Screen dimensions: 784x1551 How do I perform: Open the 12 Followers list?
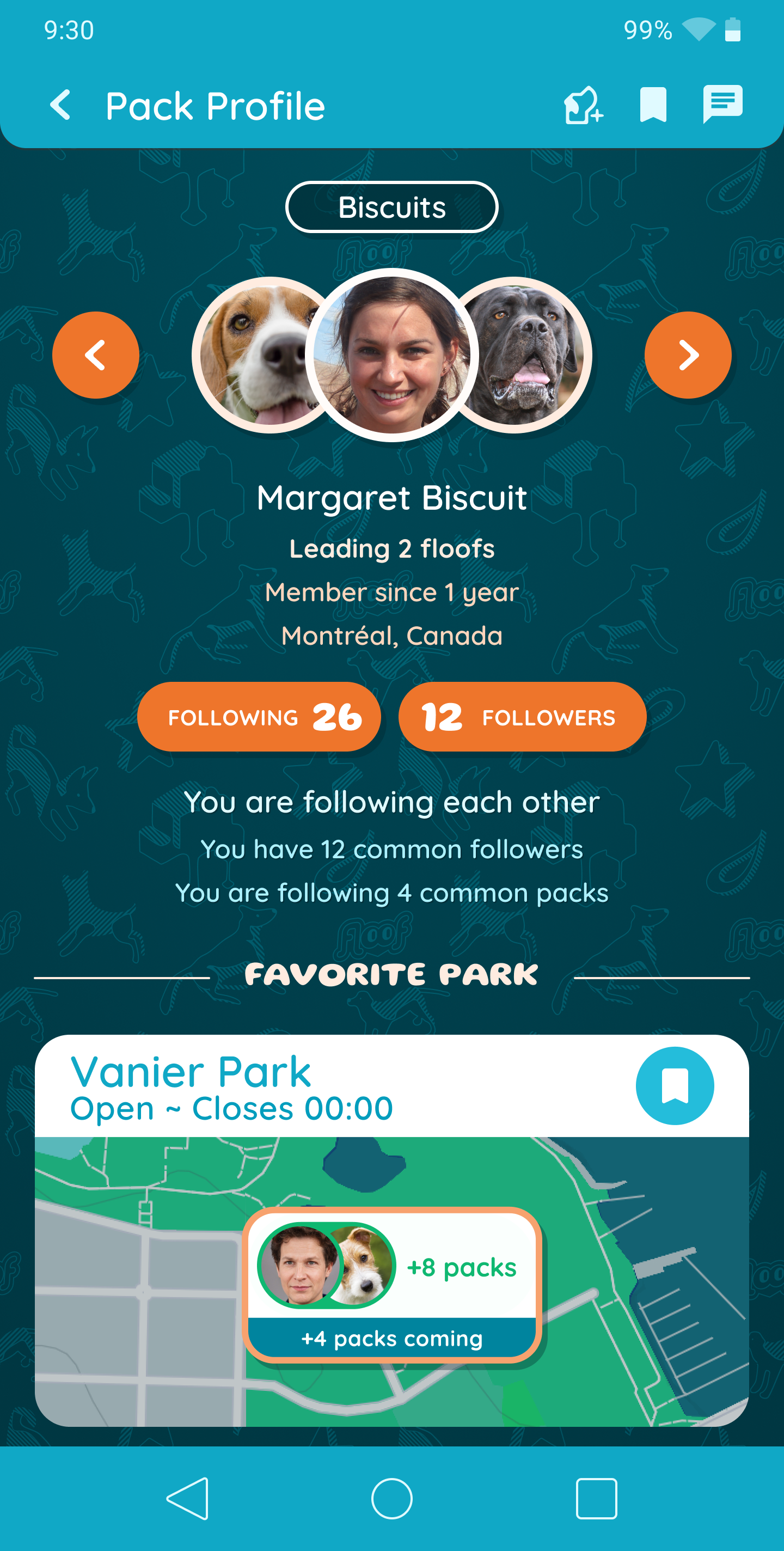point(522,717)
